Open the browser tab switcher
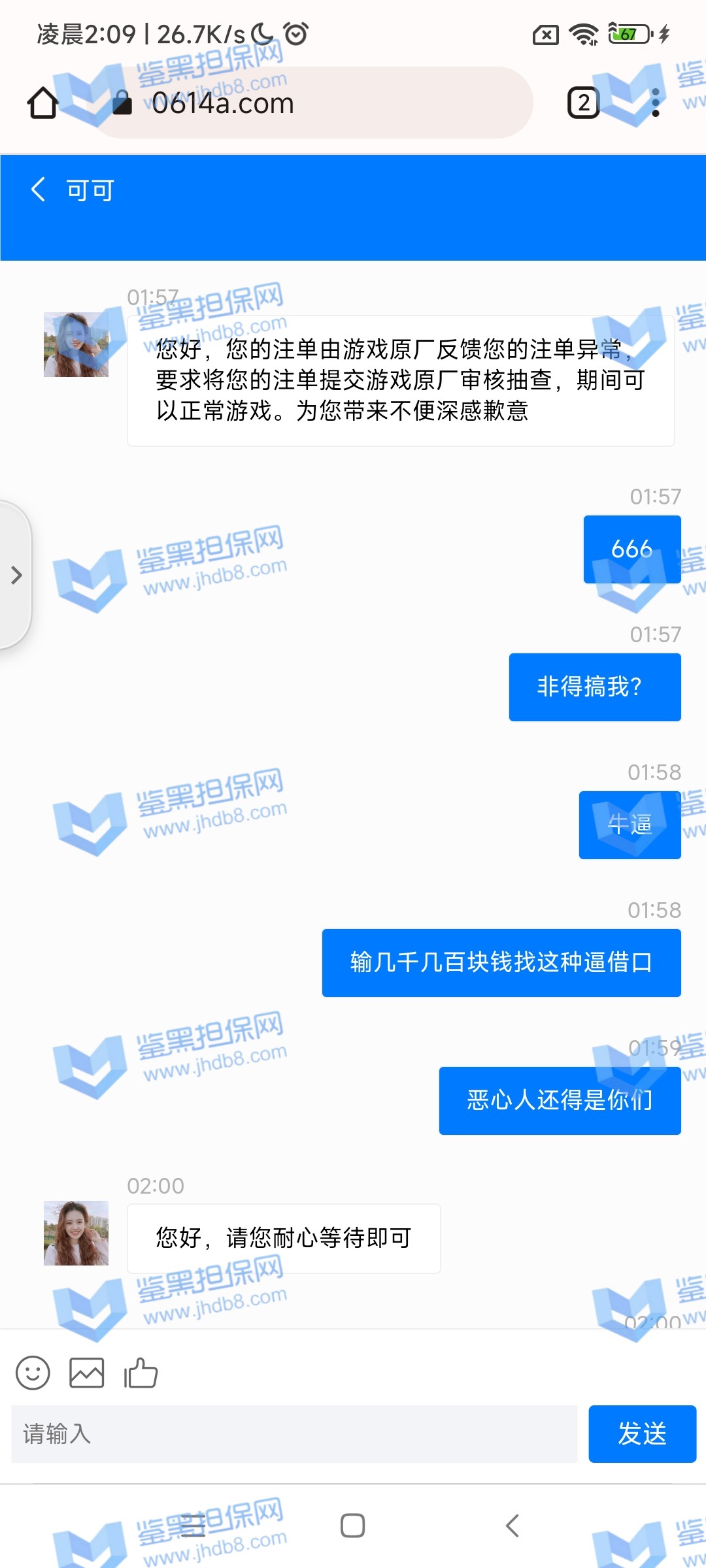Image resolution: width=706 pixels, height=1568 pixels. pyautogui.click(x=583, y=103)
